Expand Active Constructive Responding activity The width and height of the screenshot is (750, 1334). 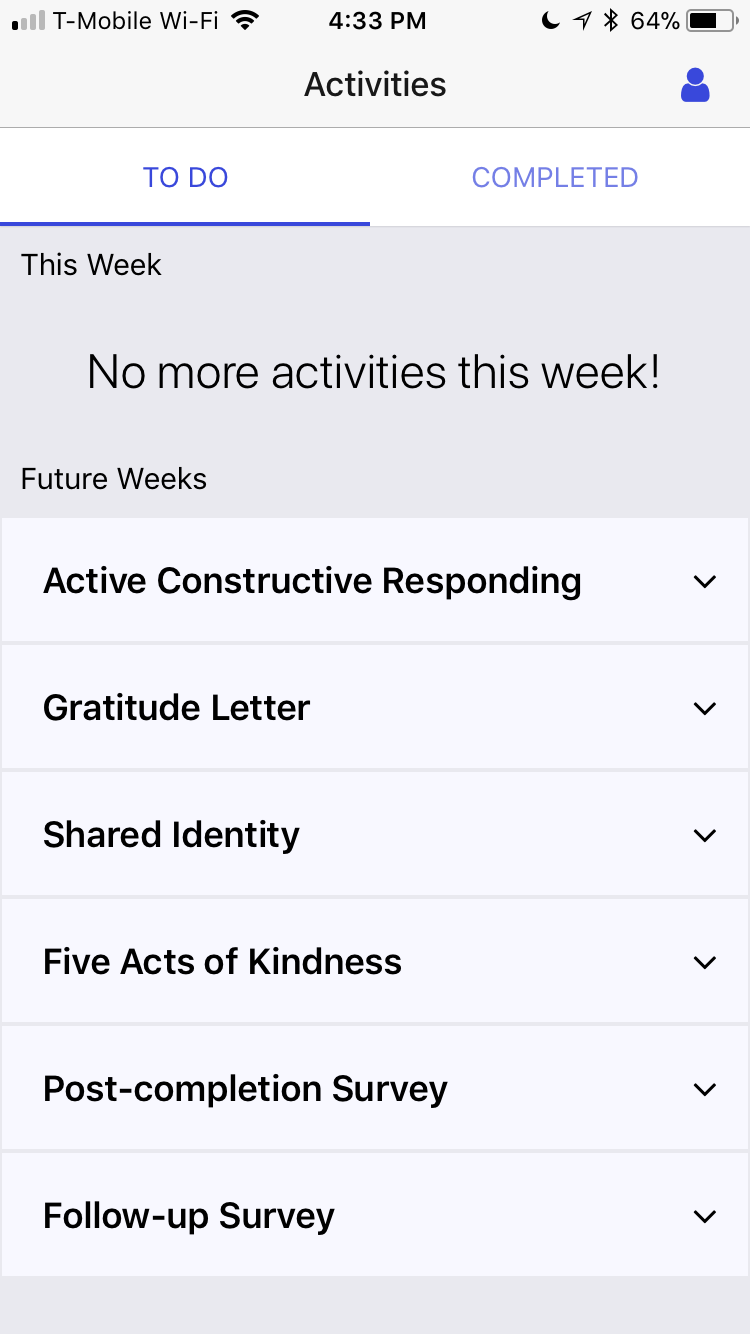pos(705,581)
